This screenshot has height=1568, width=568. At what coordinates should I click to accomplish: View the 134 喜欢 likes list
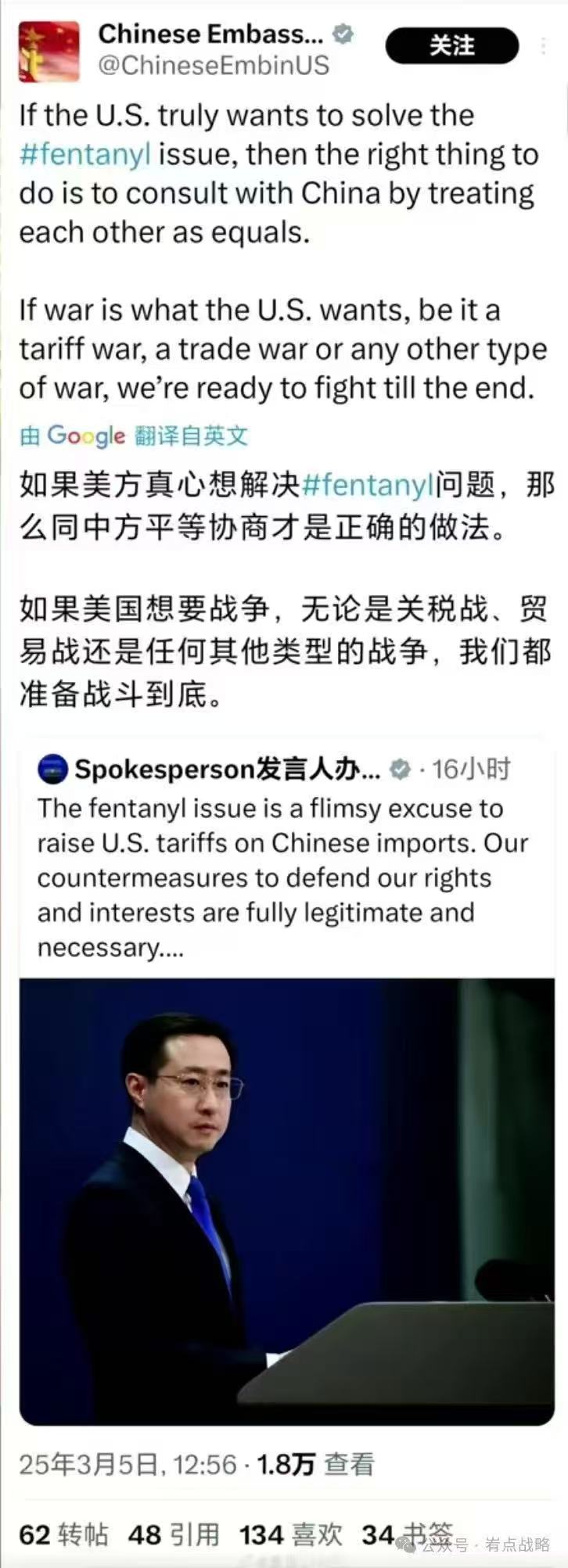(290, 1534)
